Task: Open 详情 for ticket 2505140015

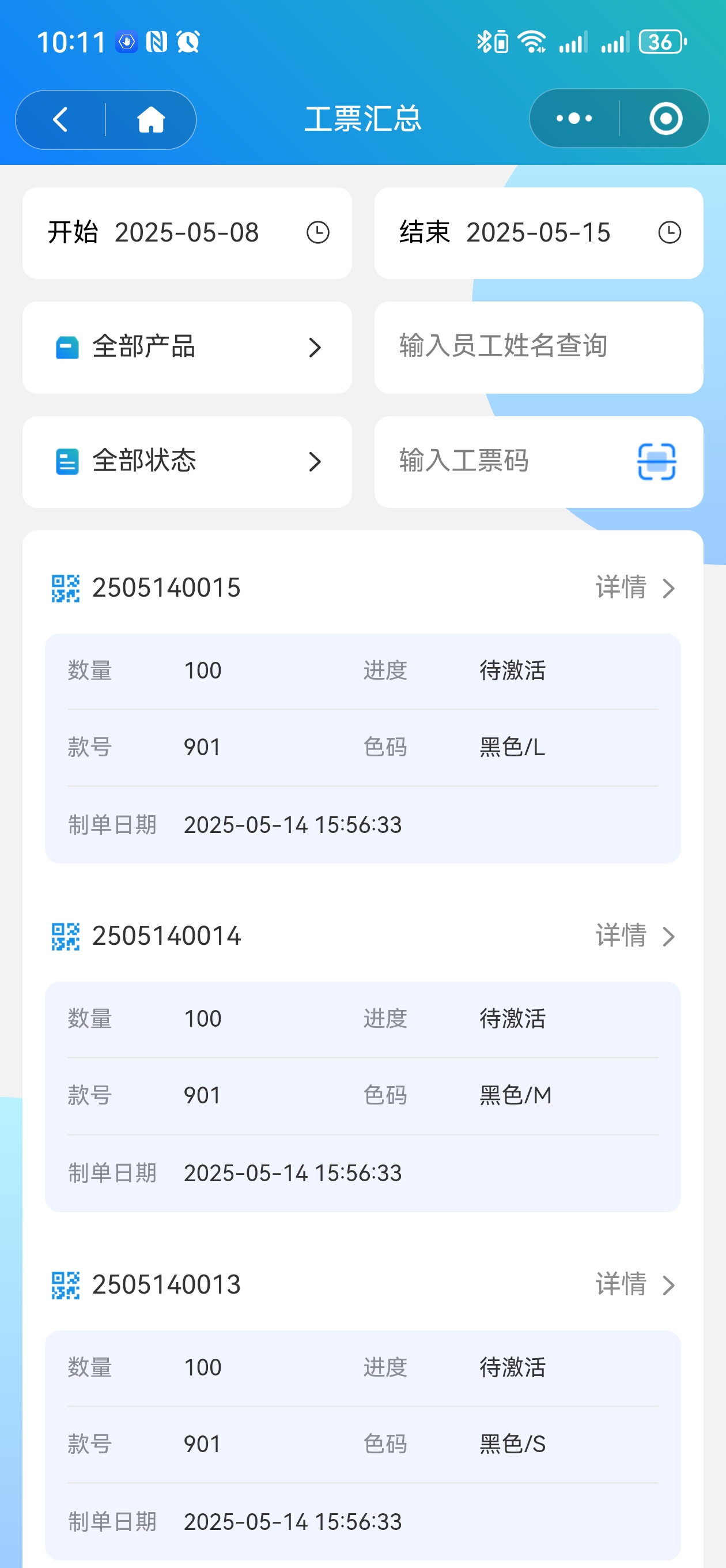Action: [621, 587]
